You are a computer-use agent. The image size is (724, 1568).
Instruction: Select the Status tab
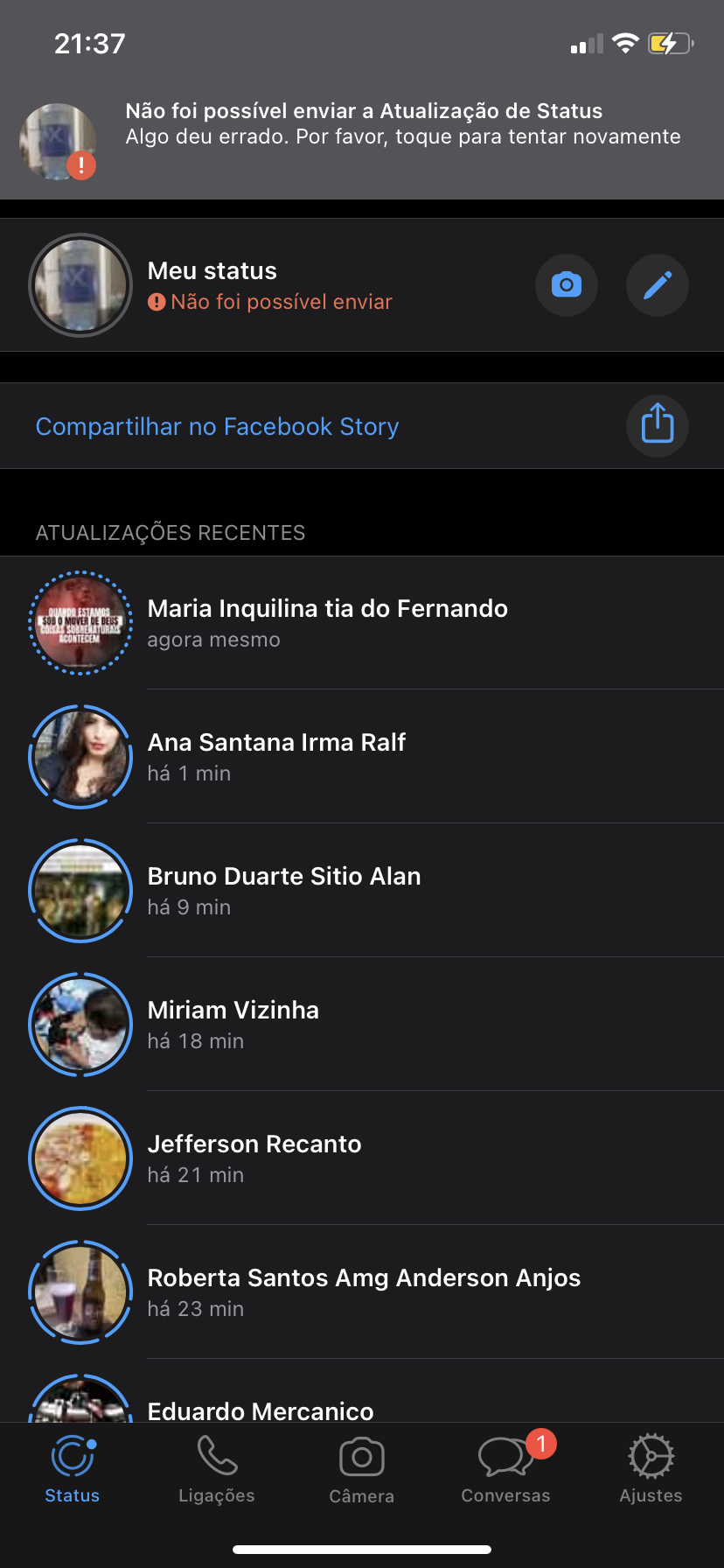(x=73, y=1470)
